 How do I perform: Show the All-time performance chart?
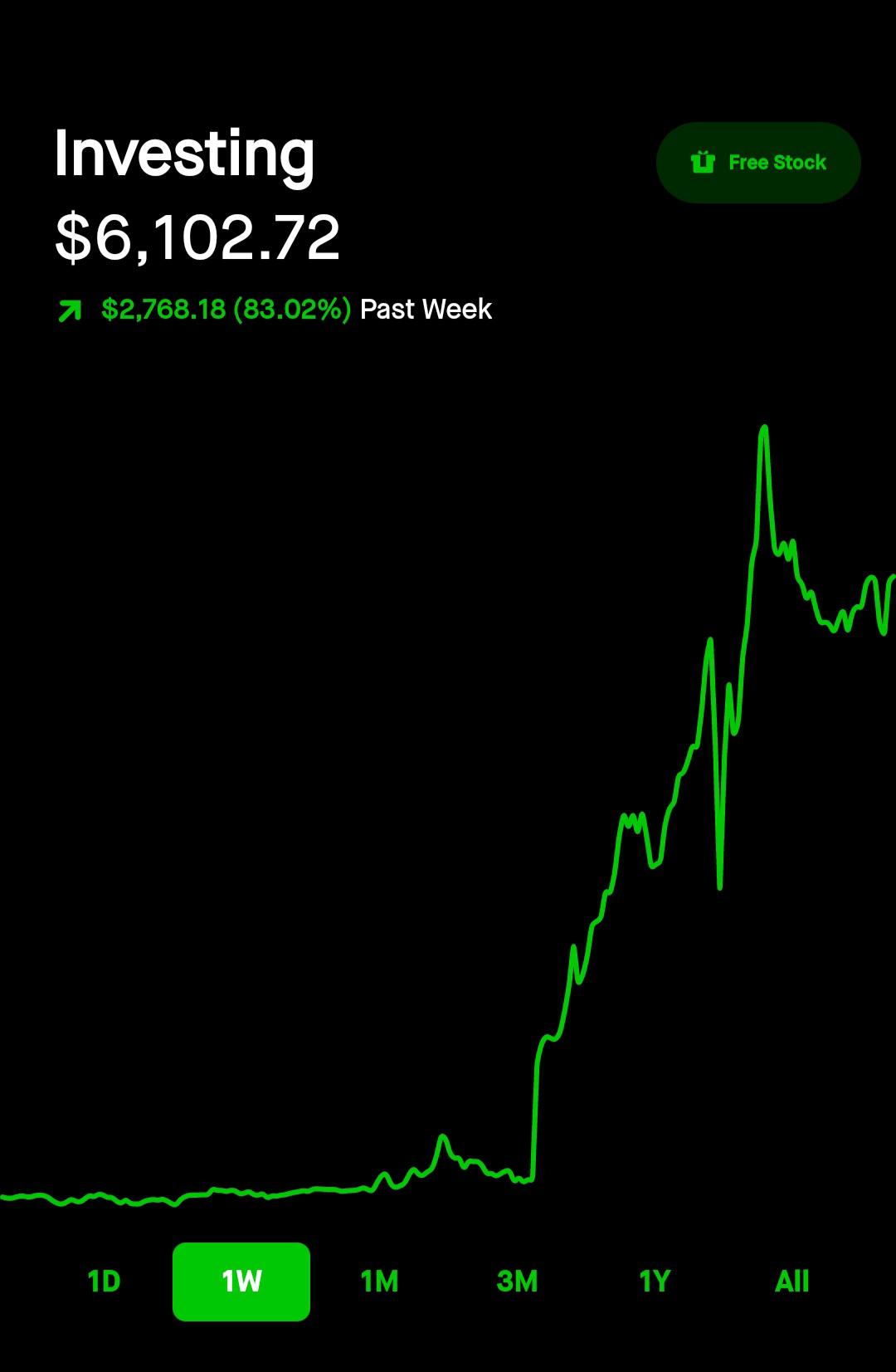click(791, 1281)
